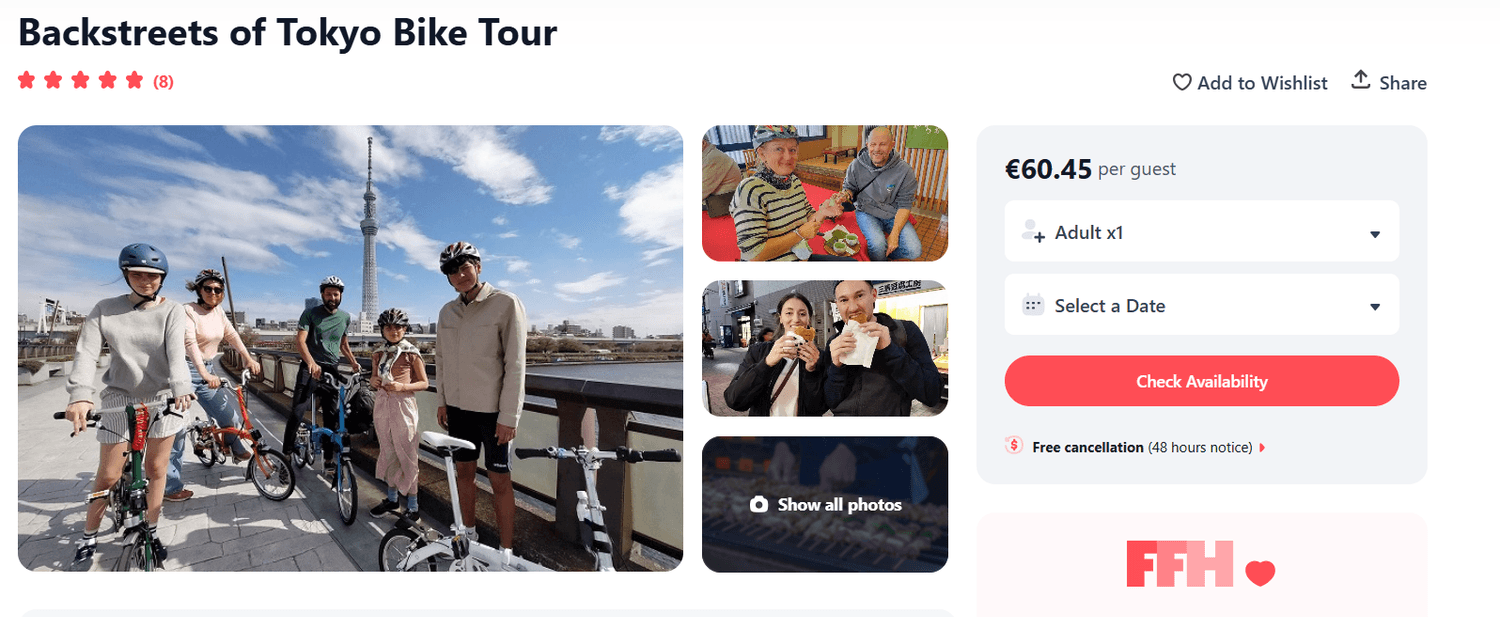Tap Check Availability
This screenshot has height=617, width=1500.
(x=1201, y=381)
